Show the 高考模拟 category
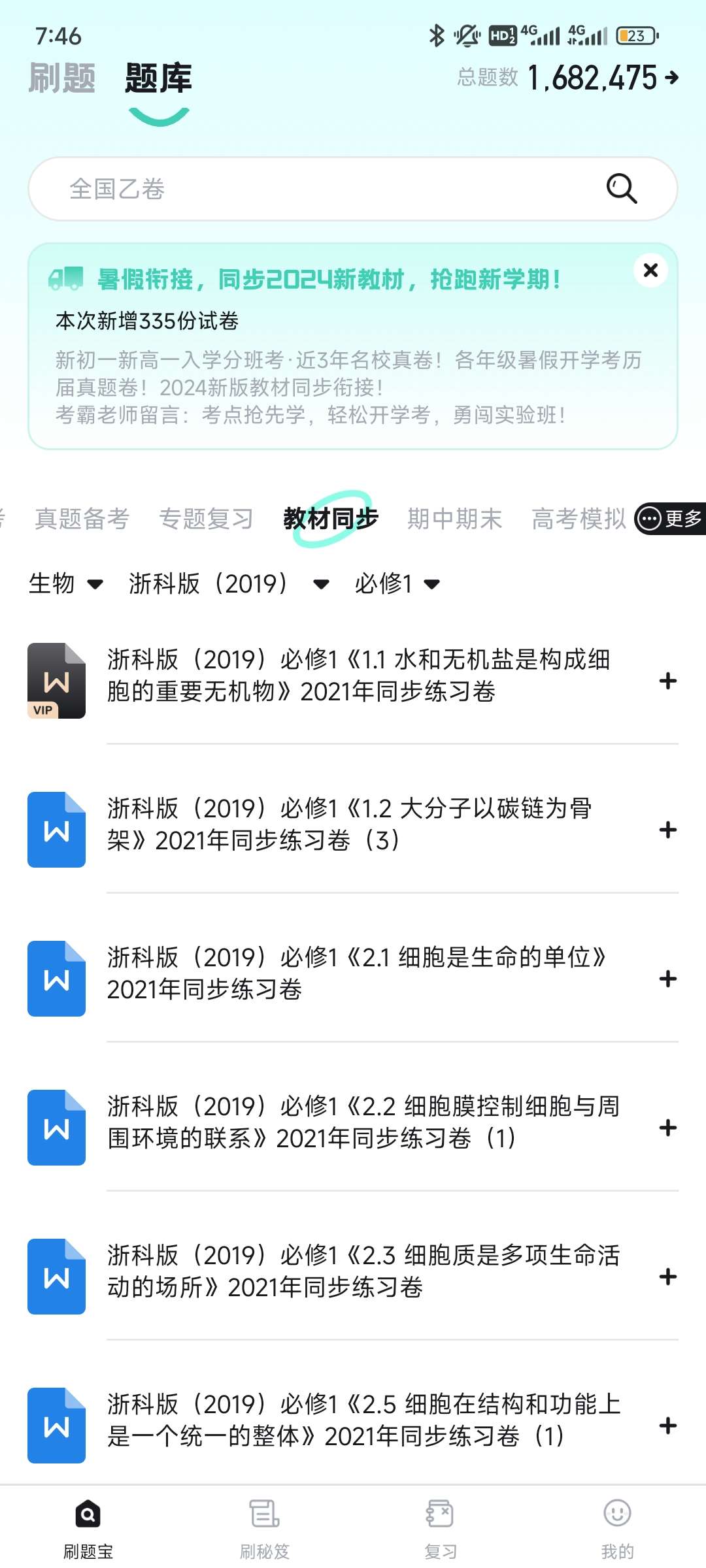The height and width of the screenshot is (1568, 706). 579,519
